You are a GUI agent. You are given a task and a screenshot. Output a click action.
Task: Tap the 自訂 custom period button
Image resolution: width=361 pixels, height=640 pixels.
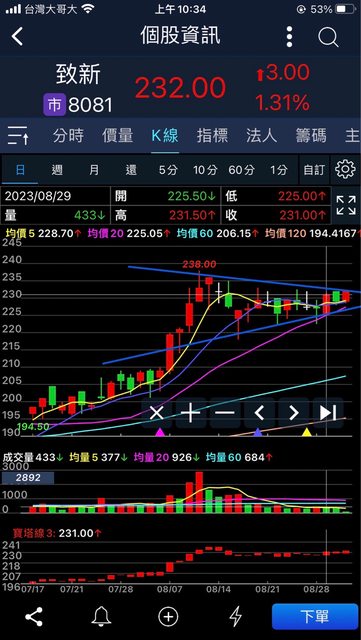[314, 169]
